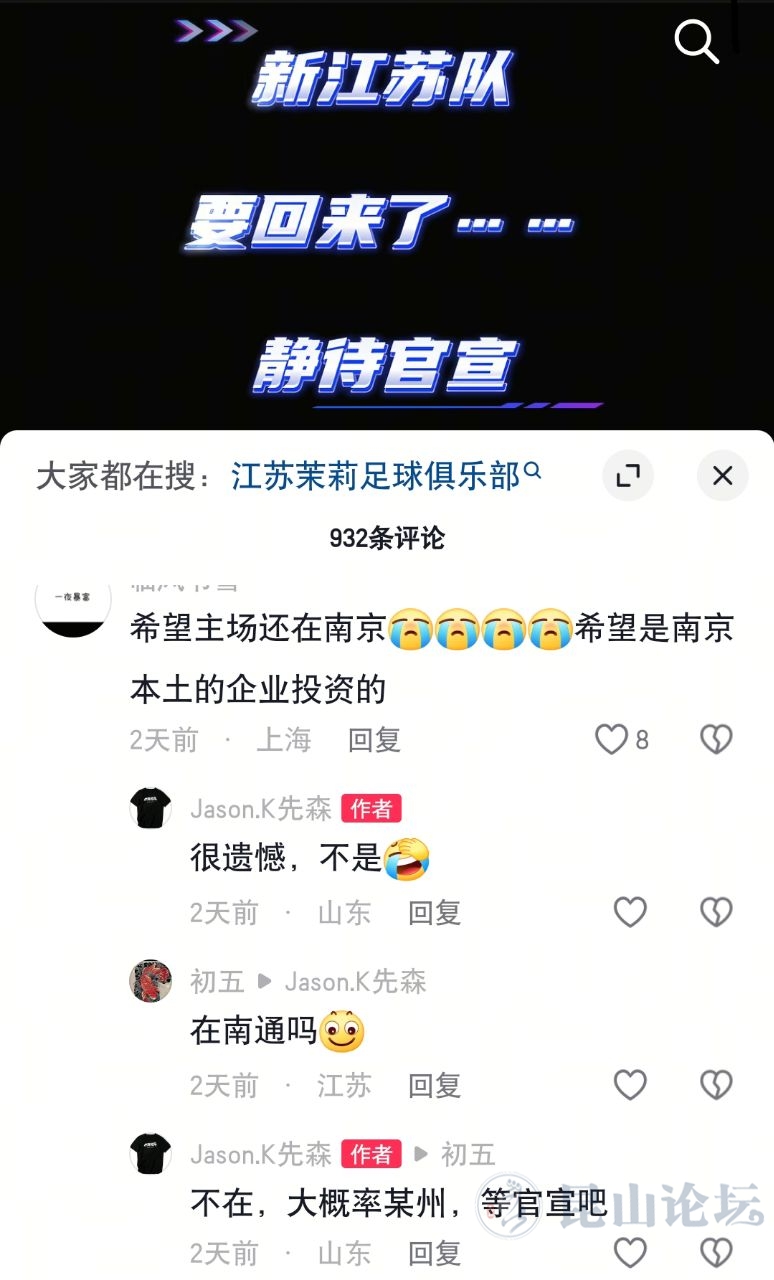Like the reply 很遗憾，不是
Viewport: 774px width, 1280px height.
pos(630,912)
